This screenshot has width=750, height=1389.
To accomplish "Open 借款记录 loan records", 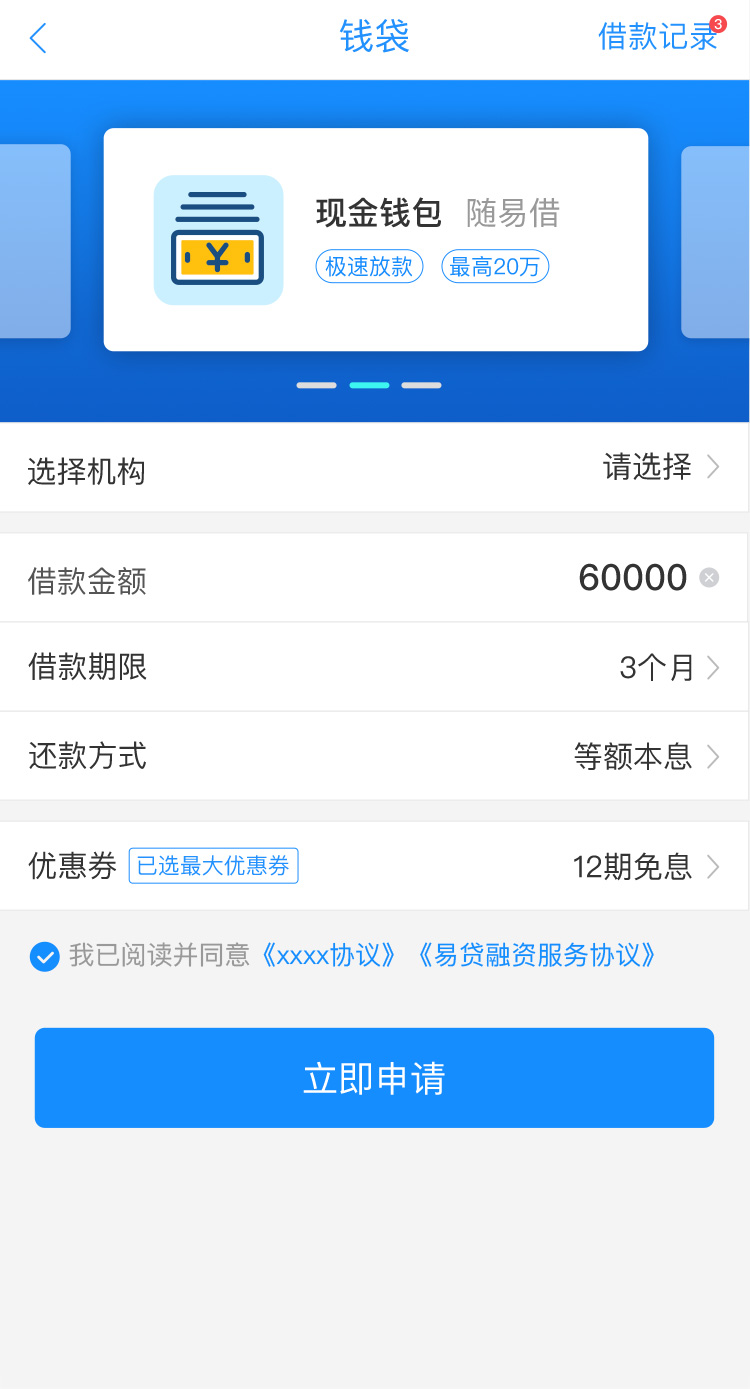I will pos(658,37).
